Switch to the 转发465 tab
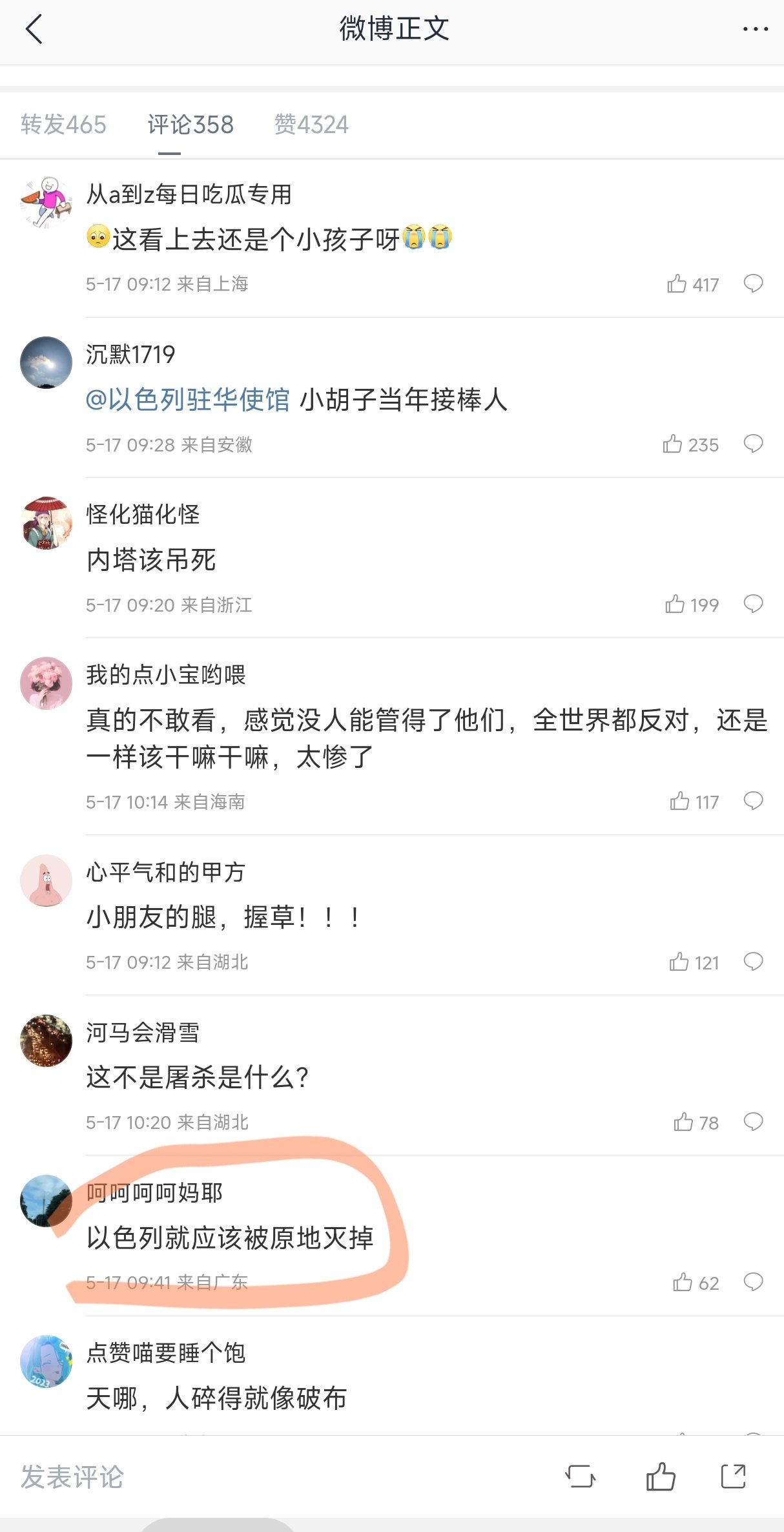 pyautogui.click(x=63, y=124)
